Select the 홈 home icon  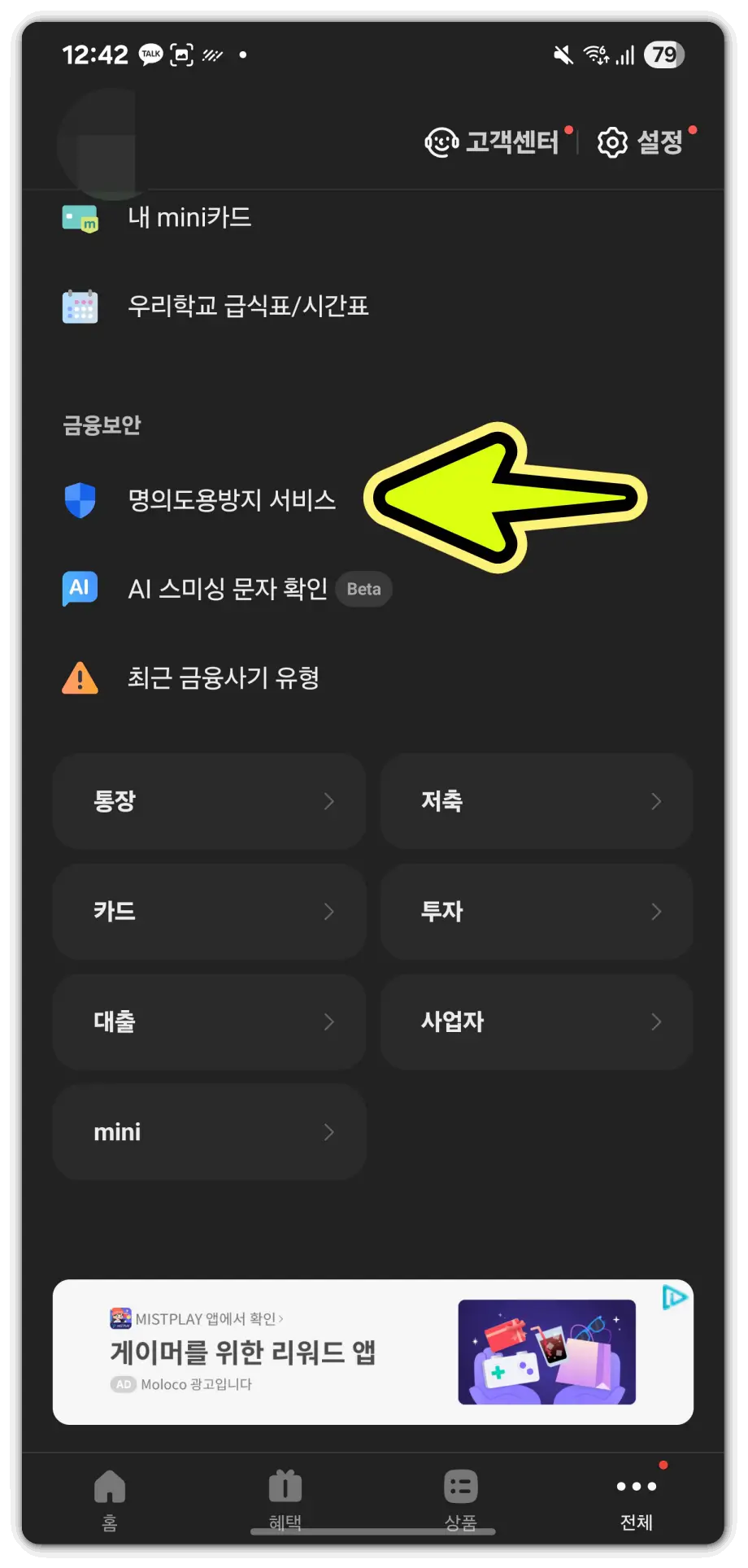(110, 1487)
